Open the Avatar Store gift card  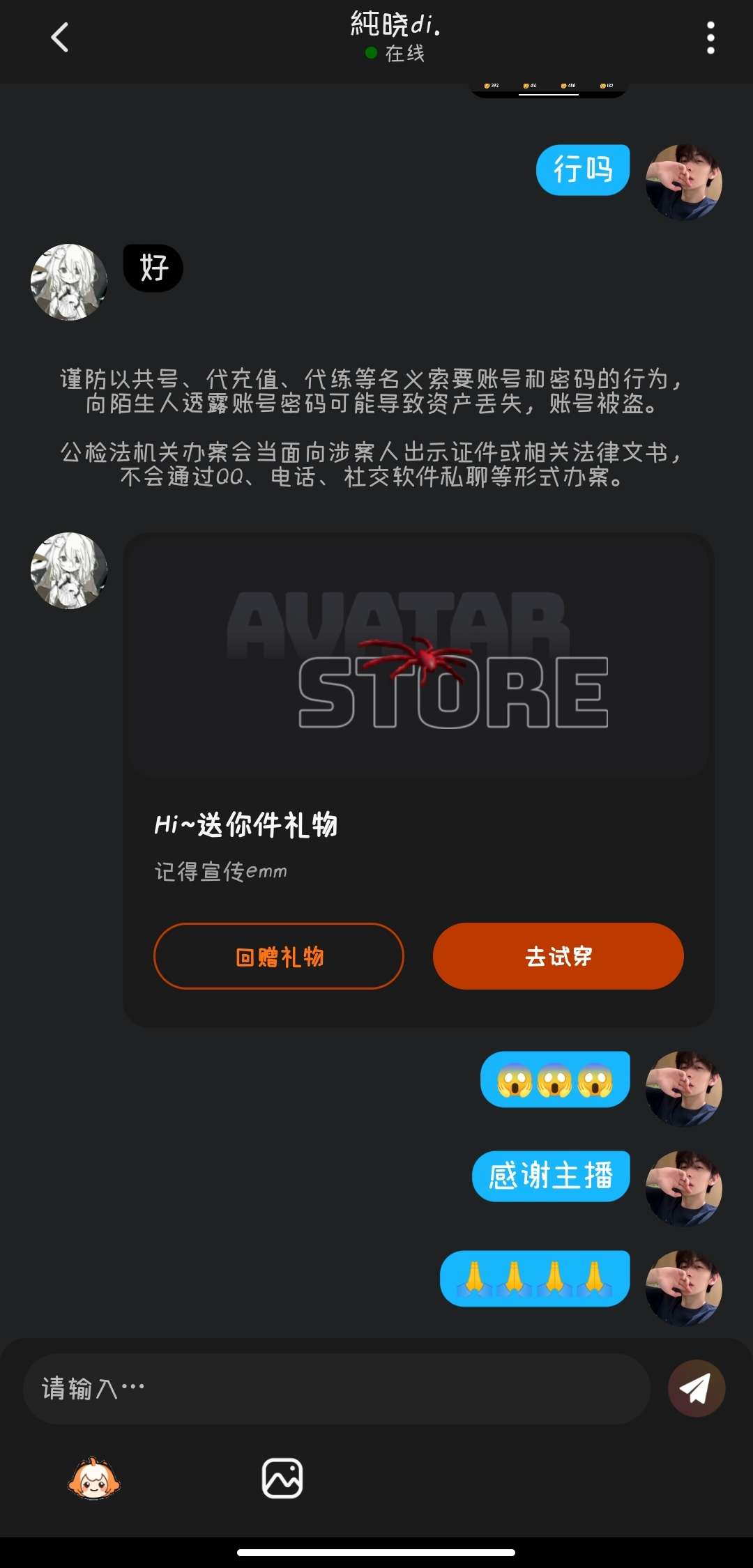pyautogui.click(x=418, y=656)
